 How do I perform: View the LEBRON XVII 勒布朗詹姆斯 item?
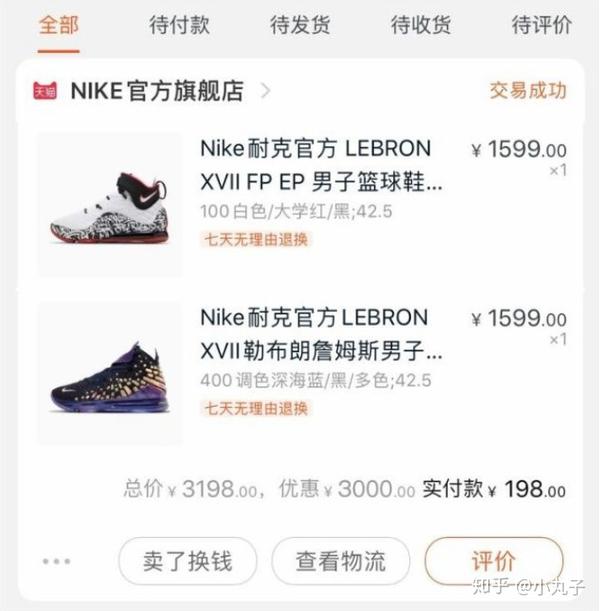click(320, 335)
